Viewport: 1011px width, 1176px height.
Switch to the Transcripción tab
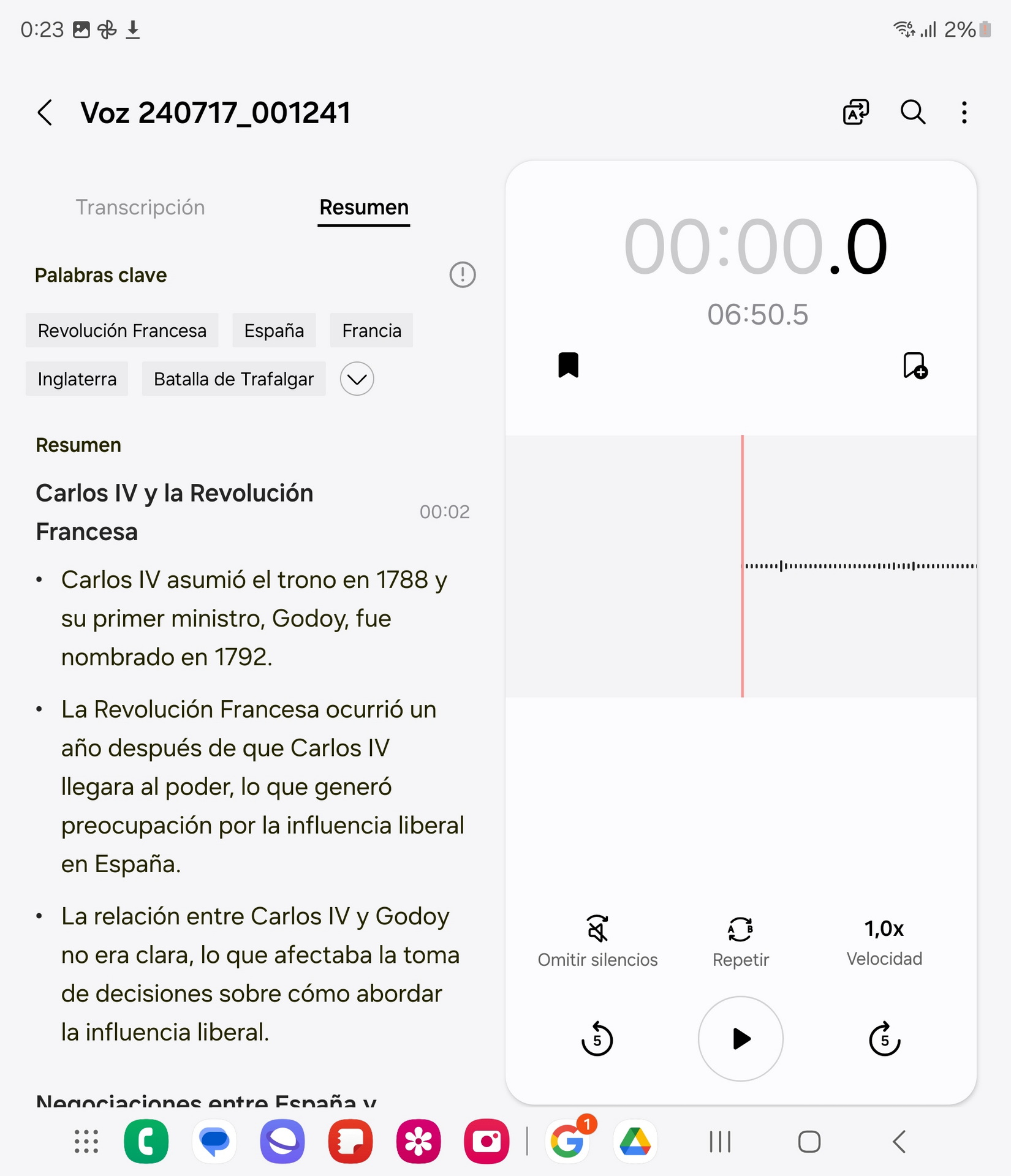click(x=140, y=208)
